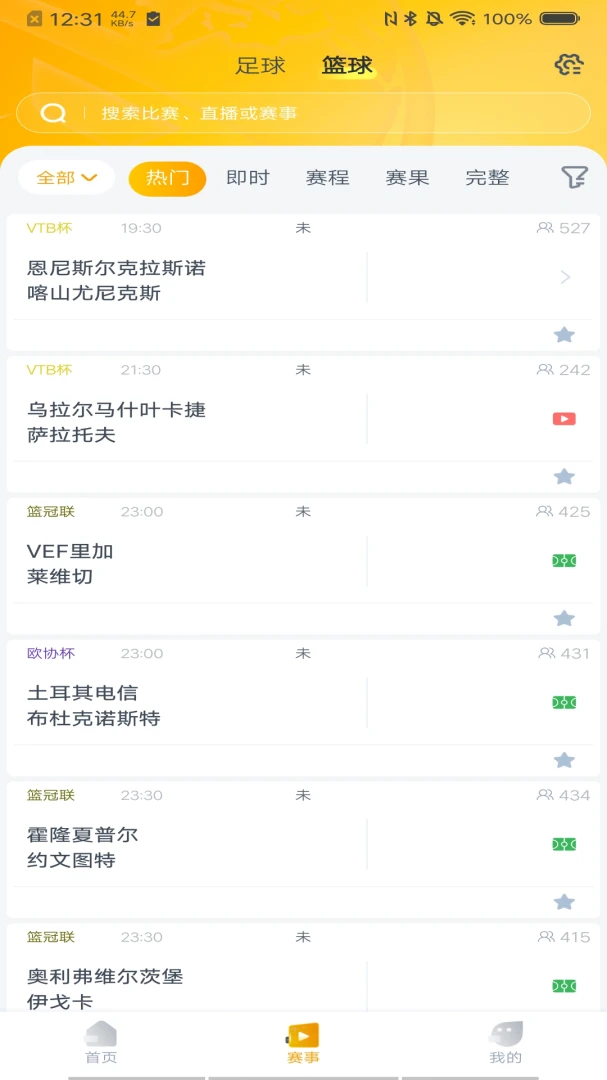Select the 完整 tab
607x1080 pixels.
coord(487,178)
